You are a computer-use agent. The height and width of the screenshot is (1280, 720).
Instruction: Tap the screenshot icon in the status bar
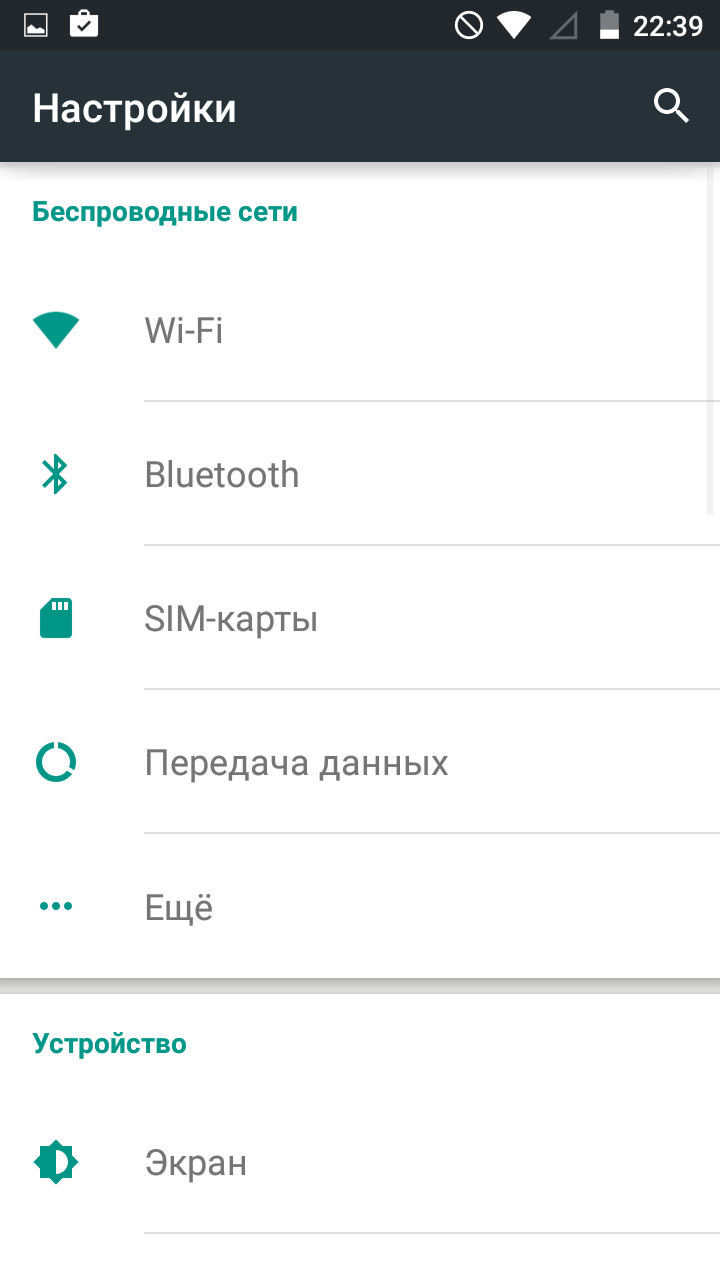(x=36, y=25)
